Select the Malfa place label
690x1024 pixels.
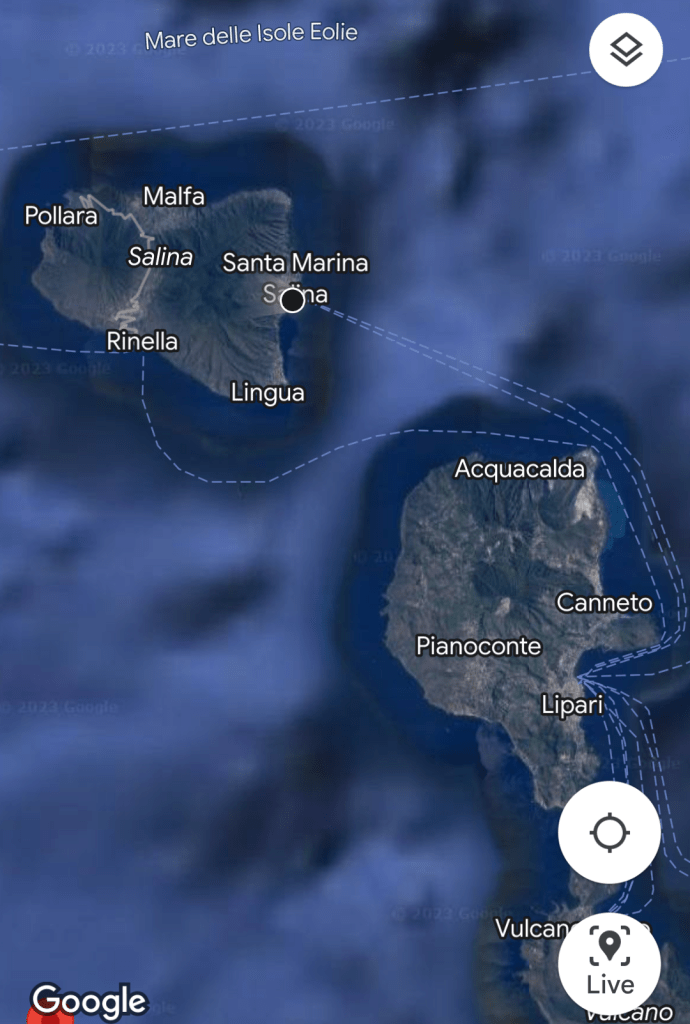pyautogui.click(x=174, y=196)
